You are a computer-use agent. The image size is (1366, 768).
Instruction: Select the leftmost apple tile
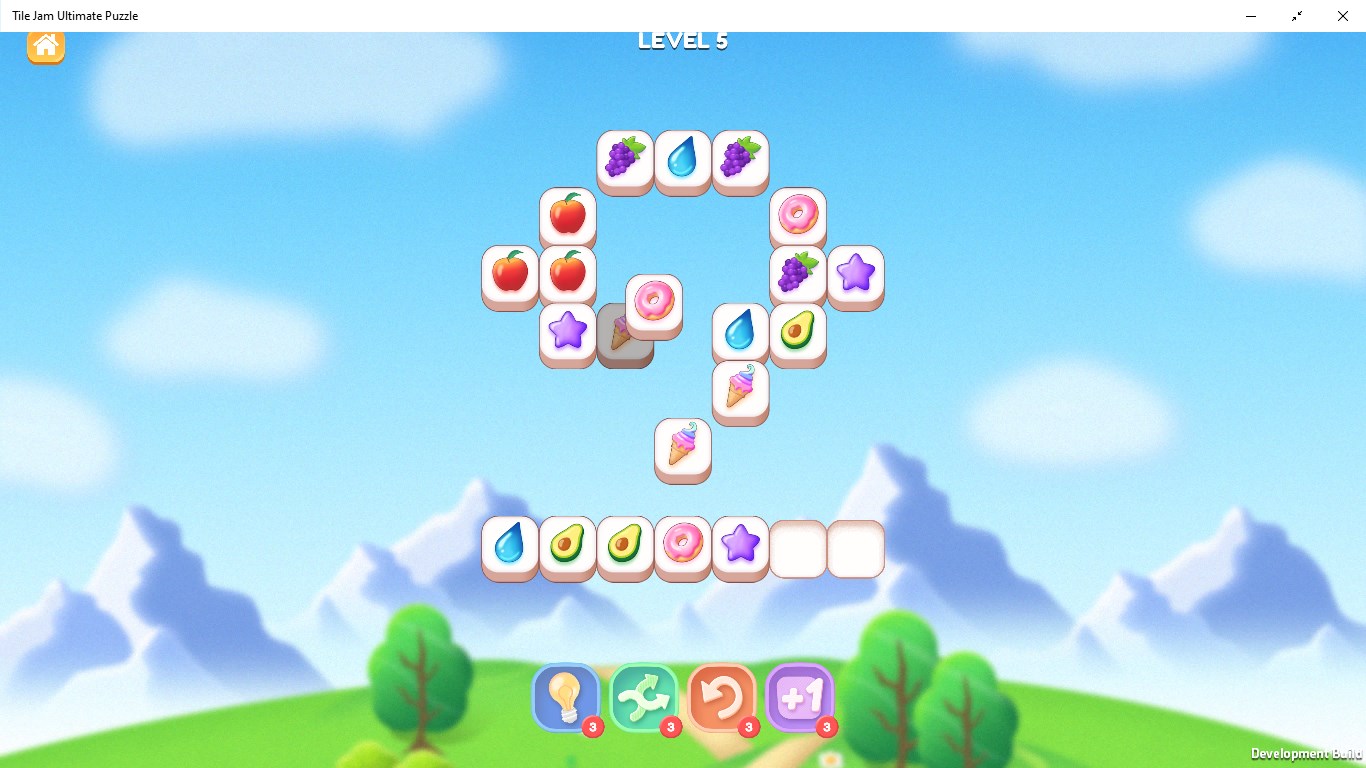pos(510,273)
